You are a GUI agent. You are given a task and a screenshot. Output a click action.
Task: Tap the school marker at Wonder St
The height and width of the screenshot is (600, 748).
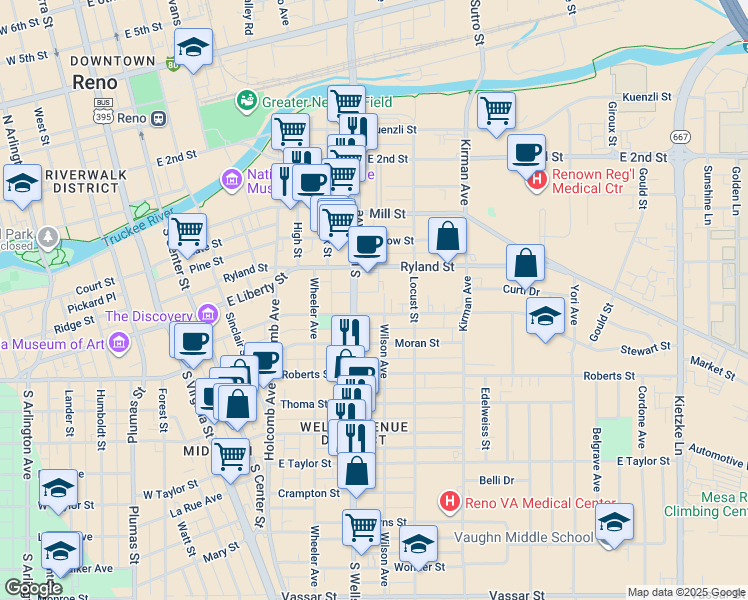coord(418,546)
